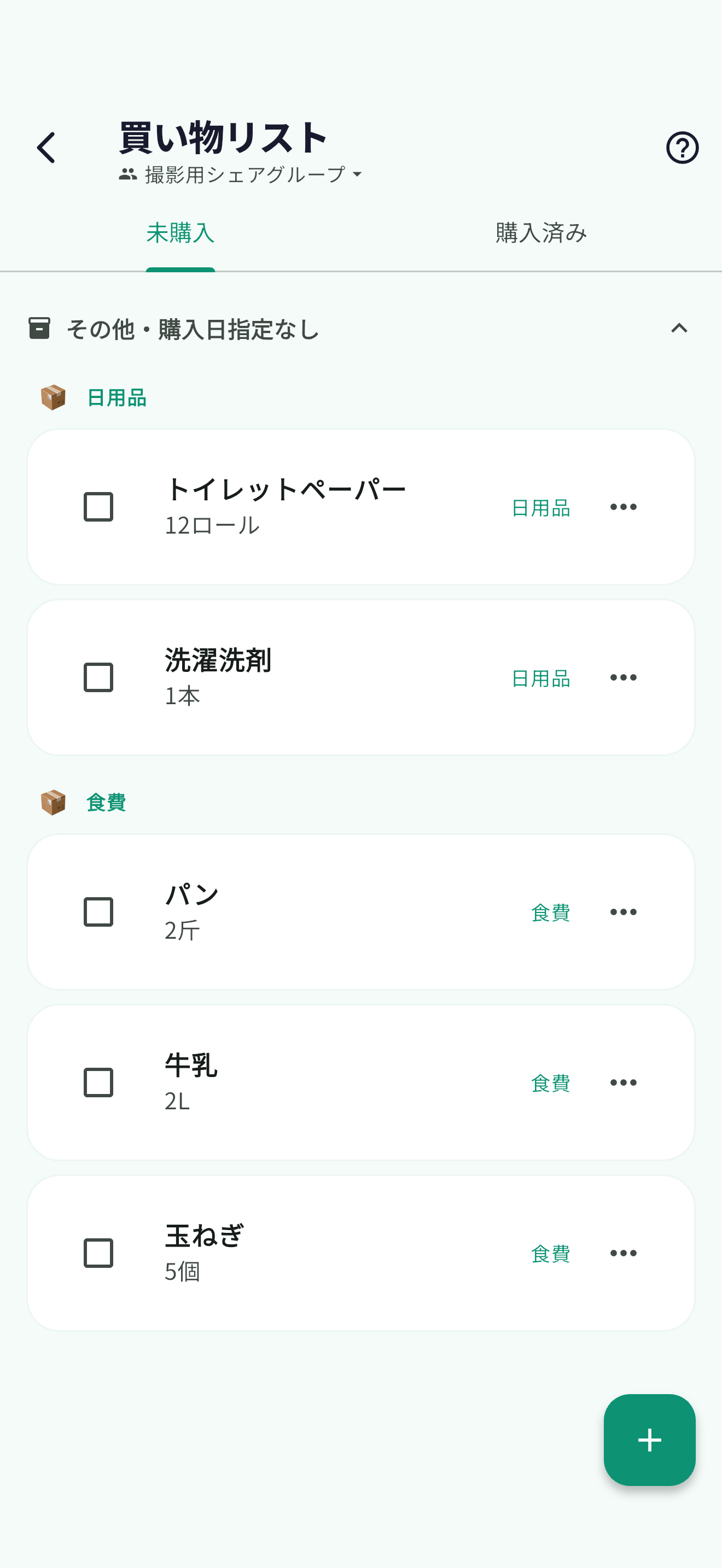Open the help icon in the top corner
722x1568 pixels.
tap(681, 147)
